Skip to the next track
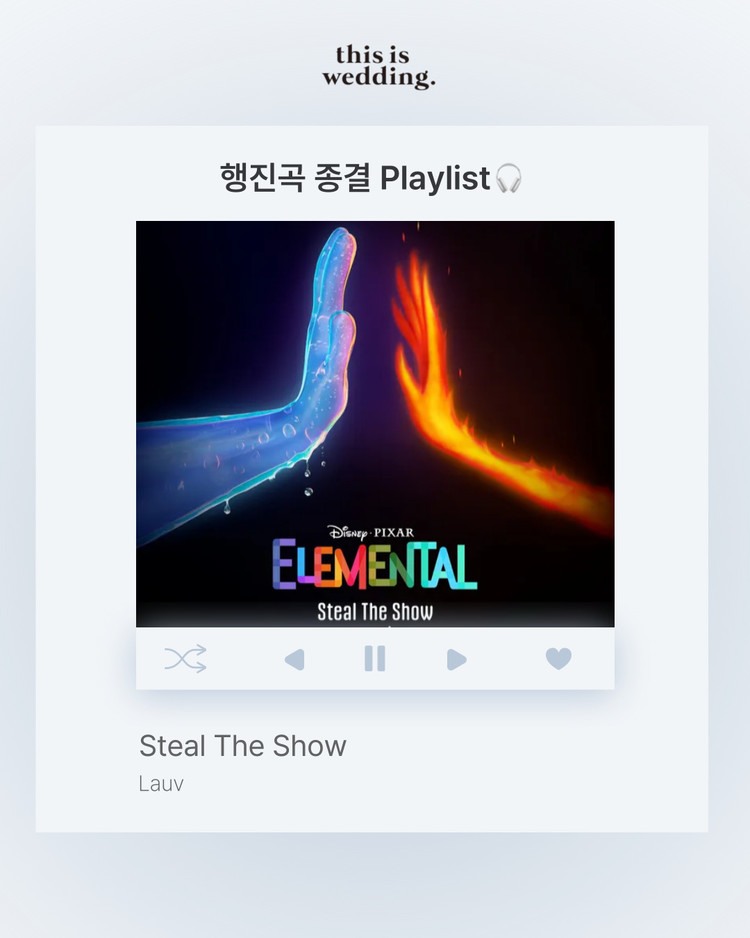 (x=456, y=659)
